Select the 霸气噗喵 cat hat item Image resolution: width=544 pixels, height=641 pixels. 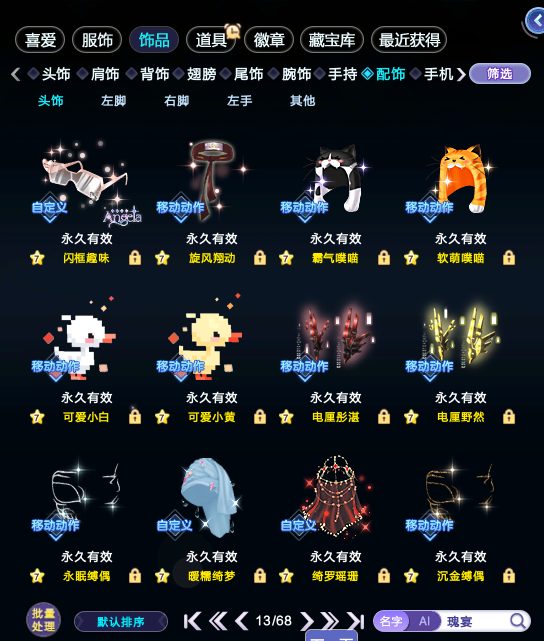(336, 180)
